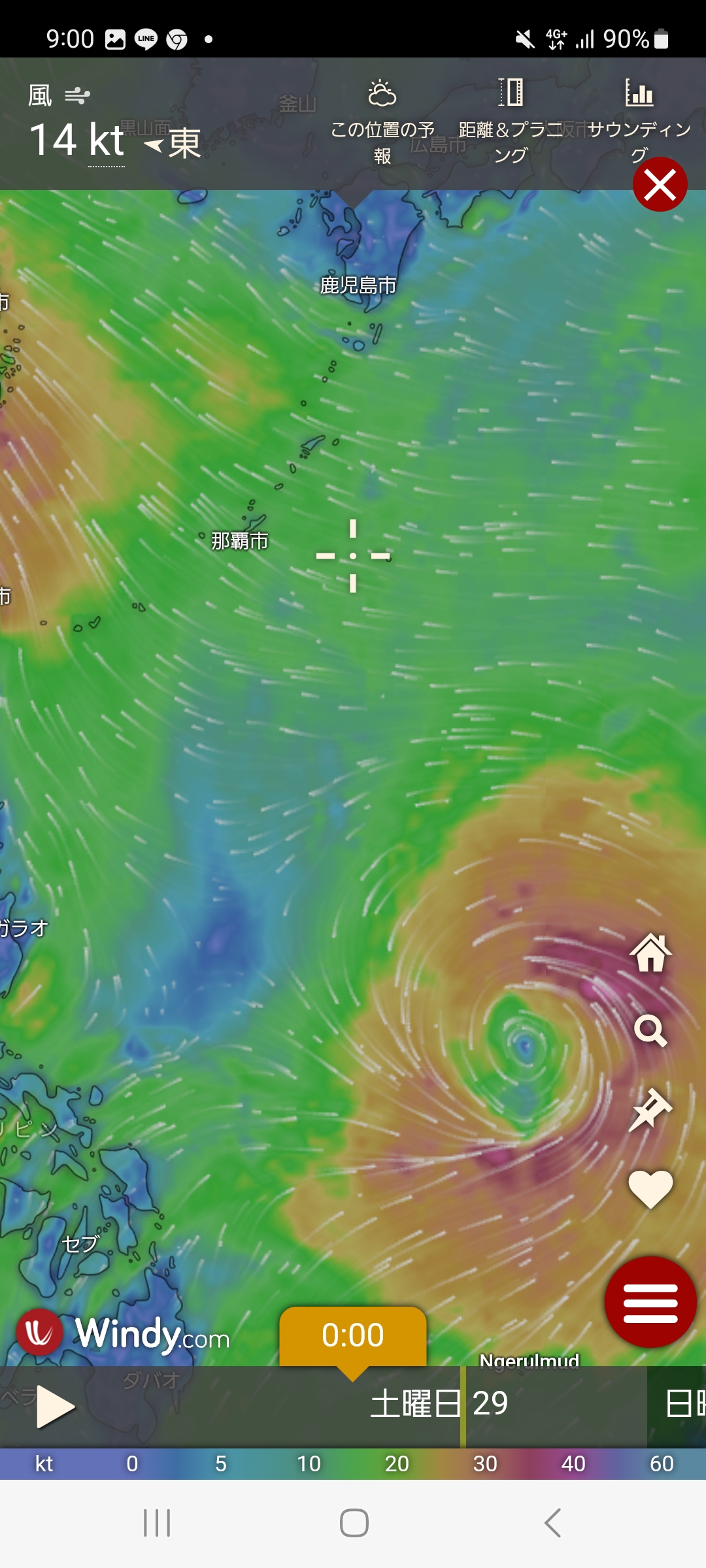
Task: Open the map search magnifier
Action: pyautogui.click(x=650, y=1031)
